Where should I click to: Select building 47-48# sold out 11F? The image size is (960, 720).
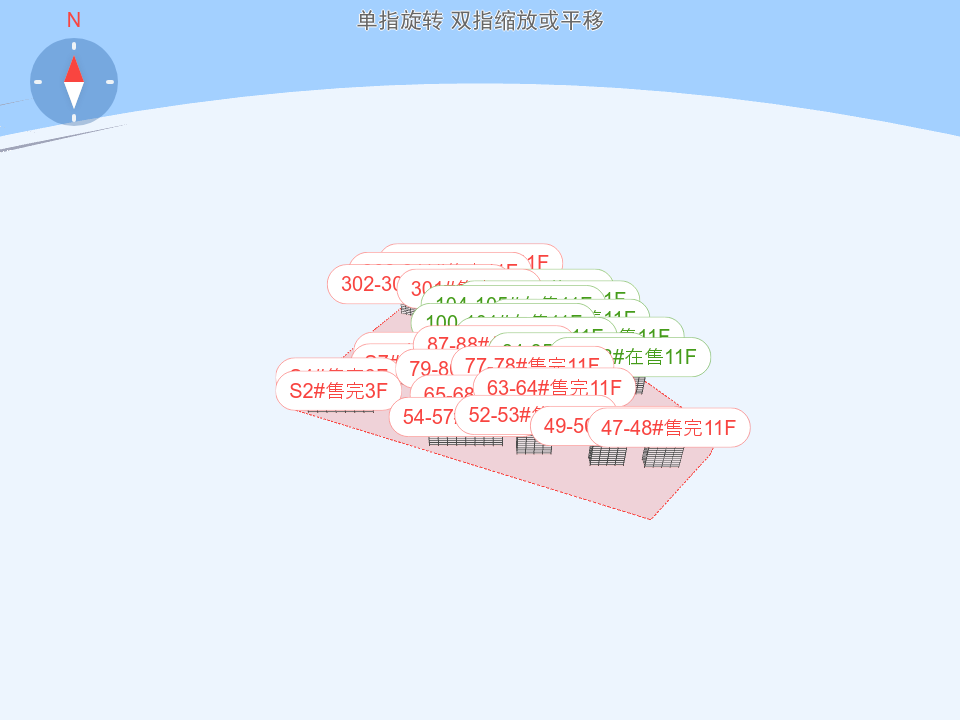pyautogui.click(x=668, y=428)
